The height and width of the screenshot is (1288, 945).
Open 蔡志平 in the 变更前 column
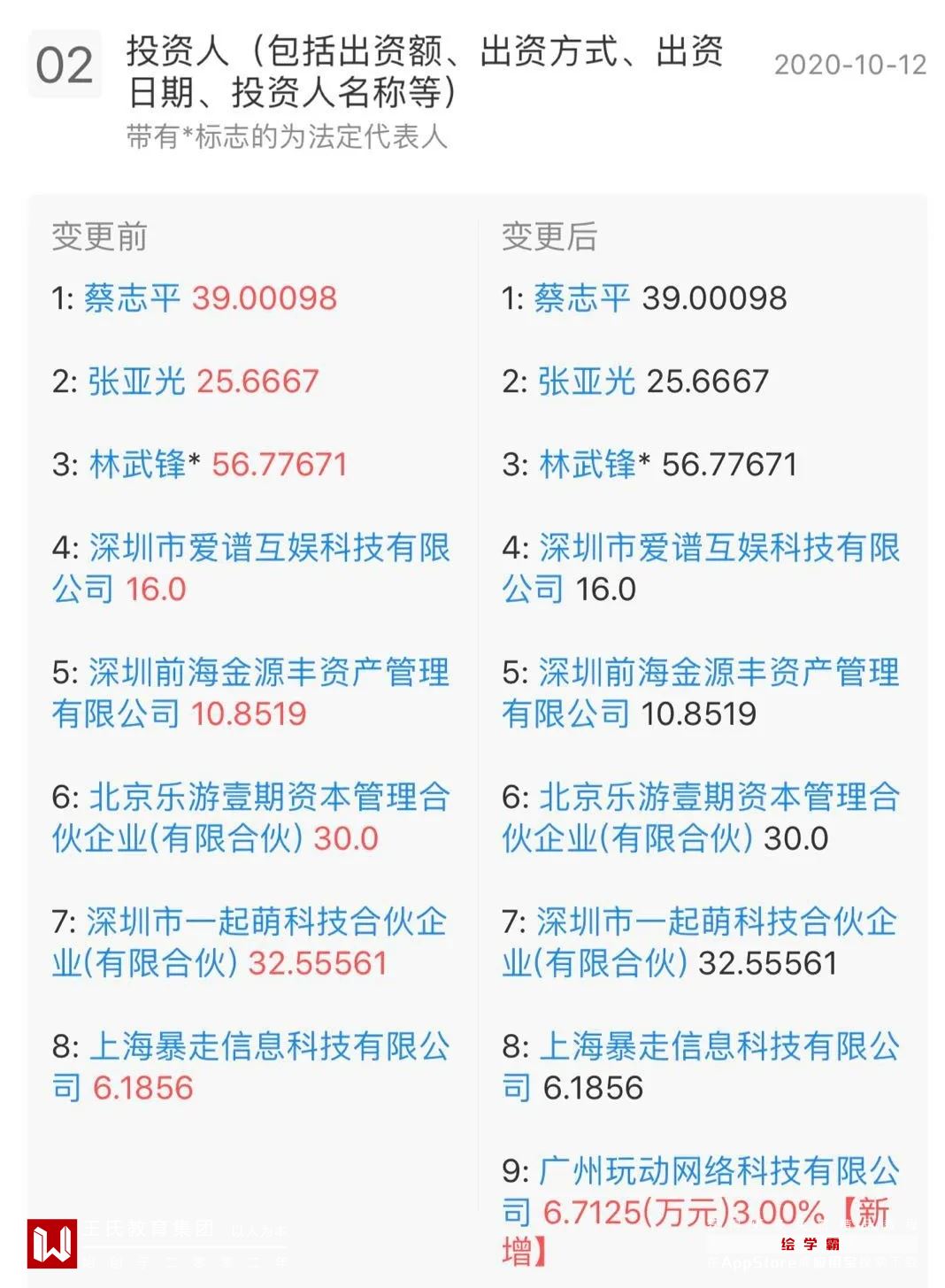[x=131, y=298]
